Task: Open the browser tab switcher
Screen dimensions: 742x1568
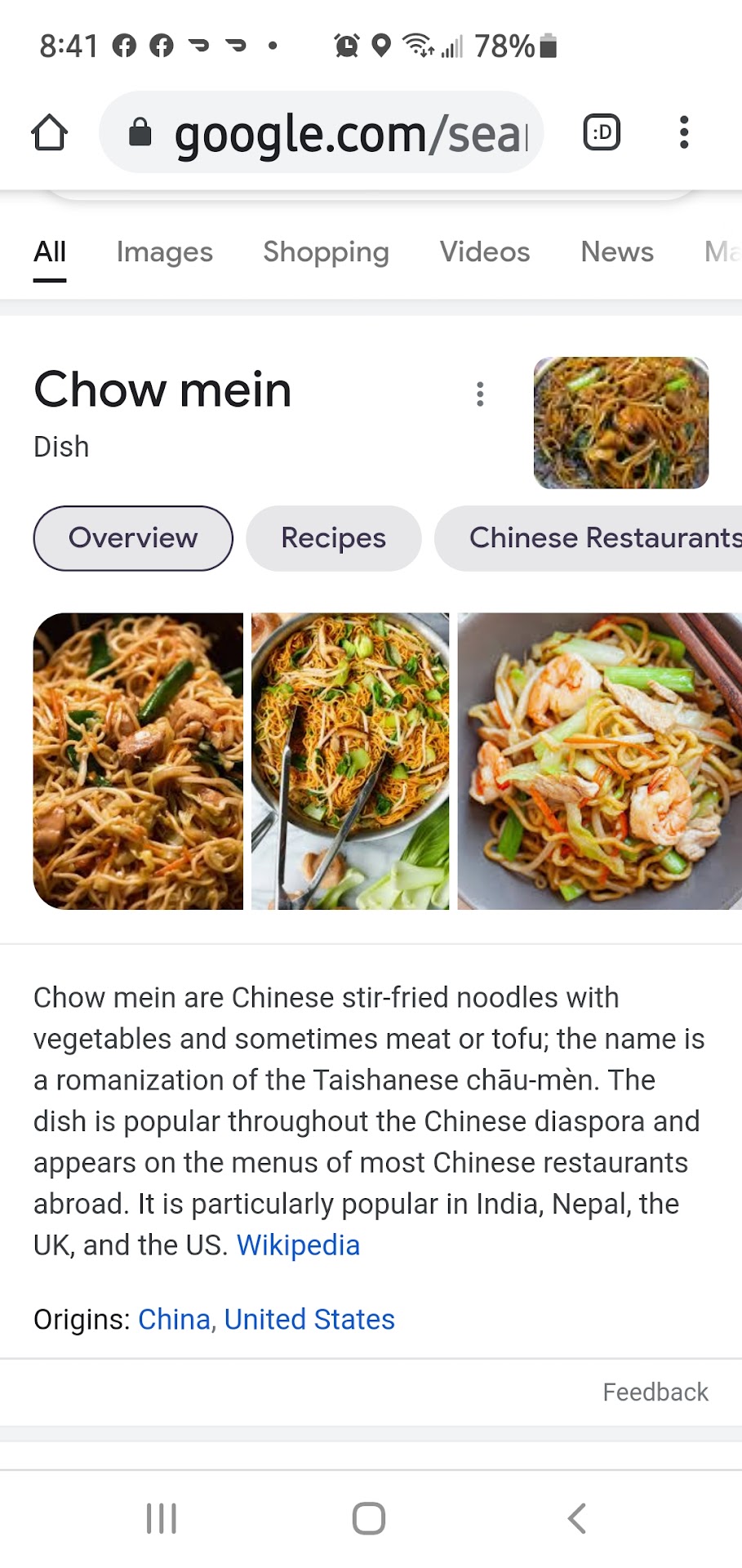Action: pos(602,132)
